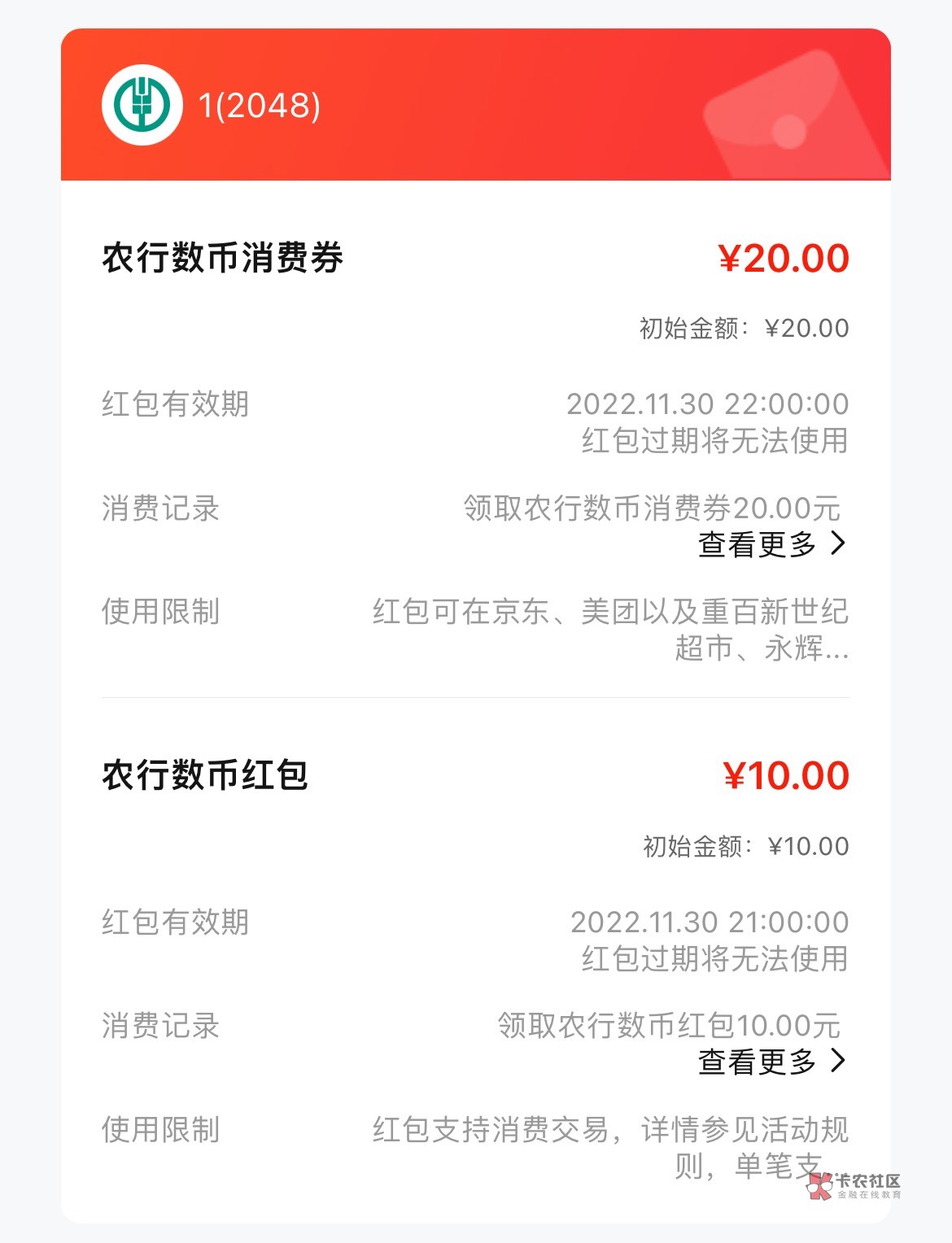Open 查看更多 under 农行数币红包
Image resolution: width=952 pixels, height=1243 pixels.
(x=771, y=1062)
